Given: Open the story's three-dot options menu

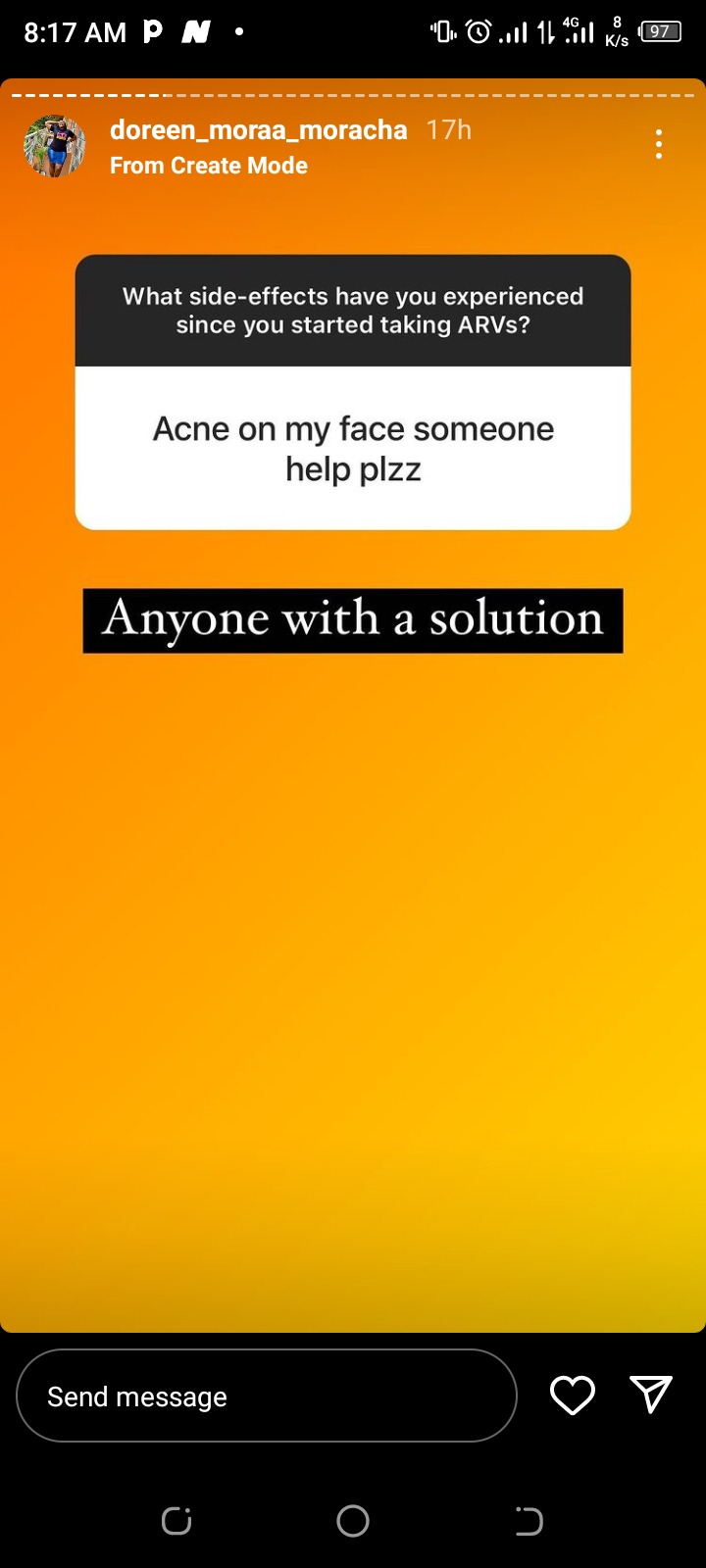Looking at the screenshot, I should point(659,144).
